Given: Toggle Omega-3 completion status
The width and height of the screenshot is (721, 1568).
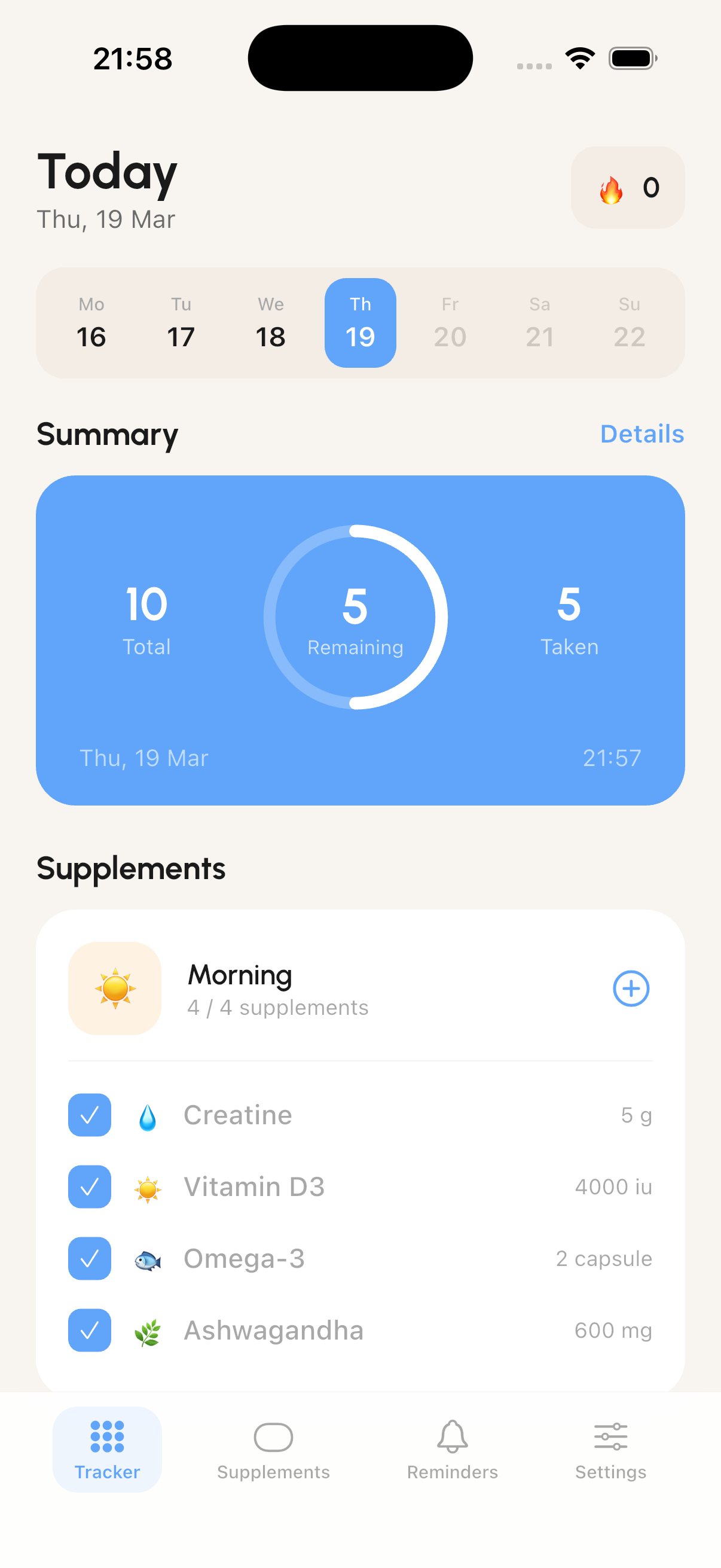Looking at the screenshot, I should [x=90, y=1259].
